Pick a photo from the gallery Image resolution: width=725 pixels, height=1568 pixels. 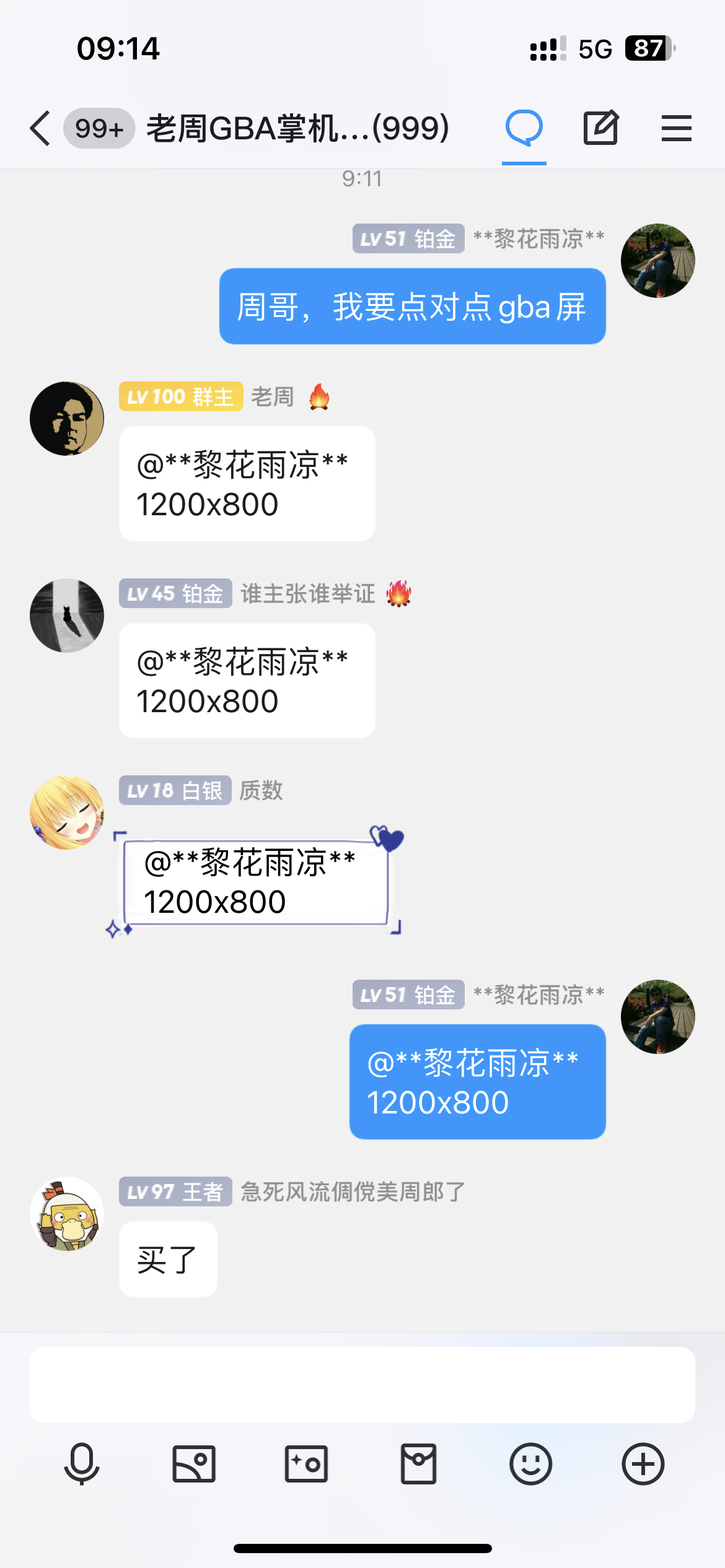194,1464
